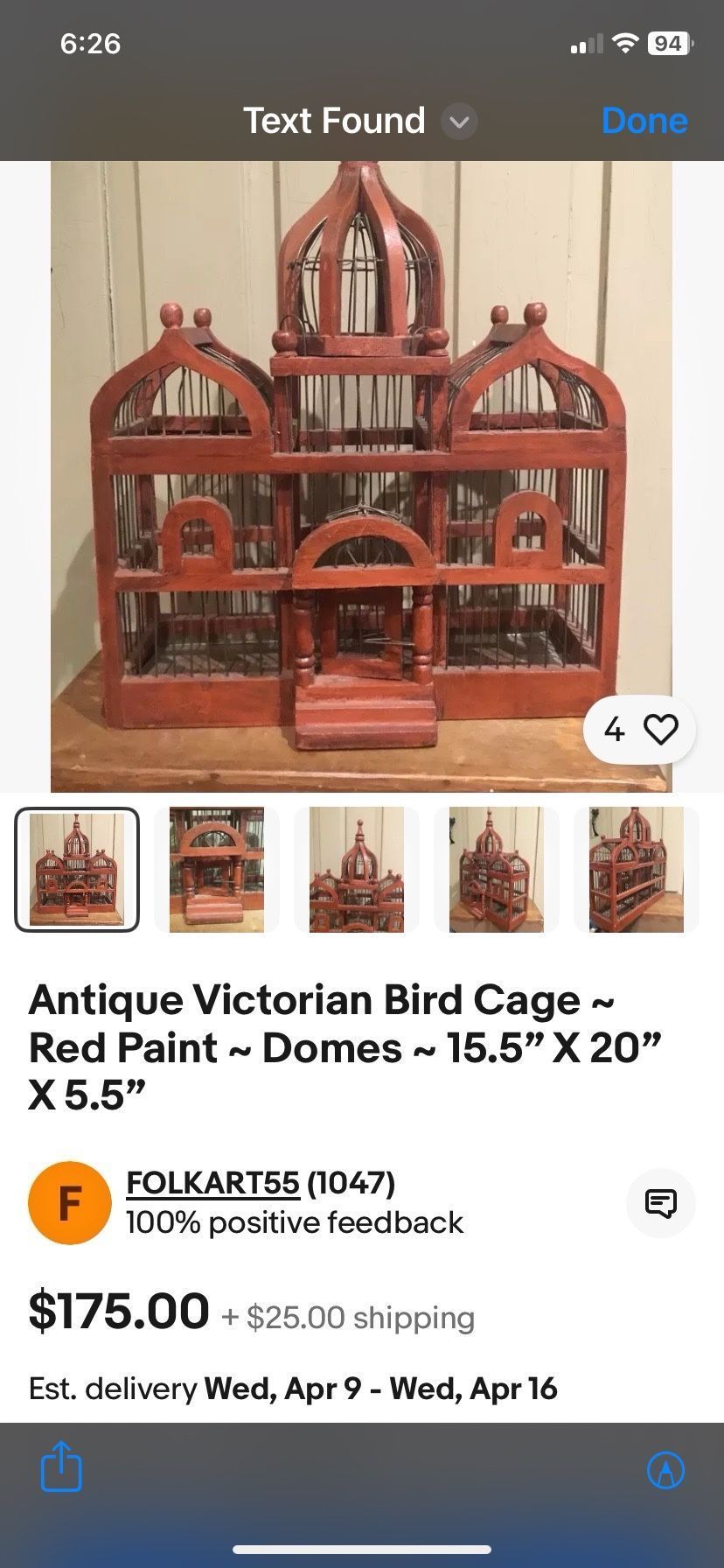This screenshot has width=724, height=1568.
Task: Select the fourth thumbnail with angled view
Action: point(497,869)
